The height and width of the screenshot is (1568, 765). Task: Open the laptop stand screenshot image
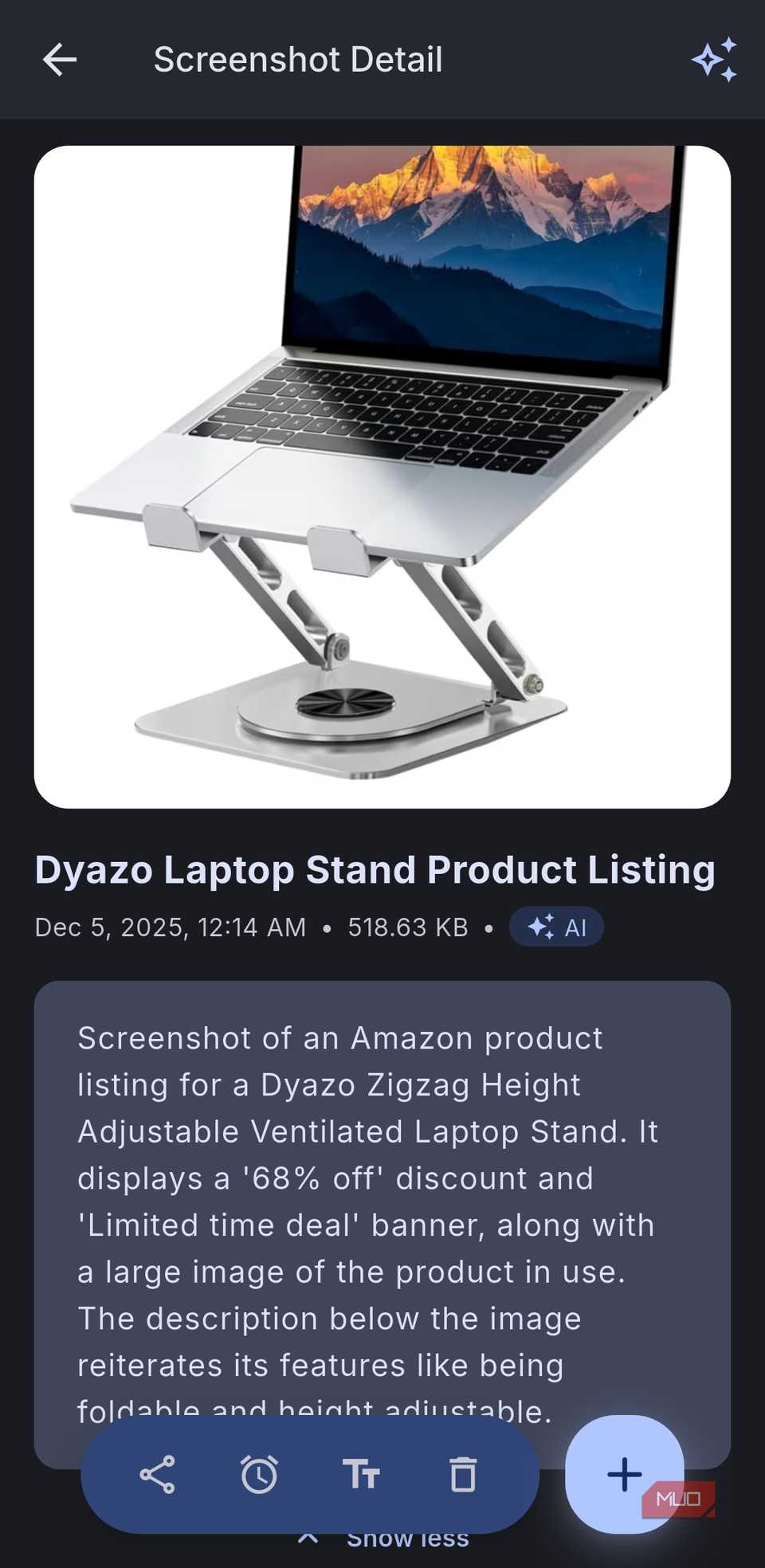382,476
